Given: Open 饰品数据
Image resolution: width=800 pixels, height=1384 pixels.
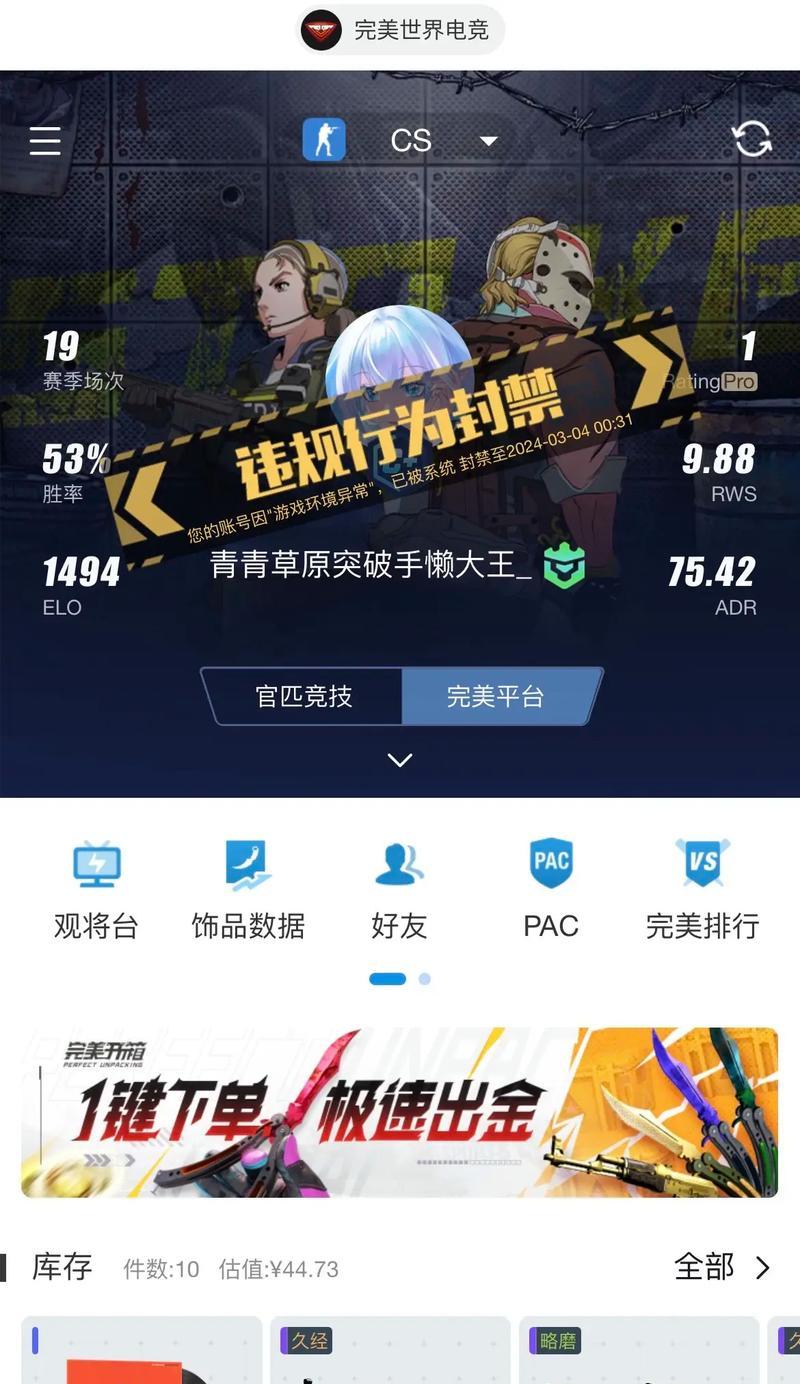Looking at the screenshot, I should point(248,892).
